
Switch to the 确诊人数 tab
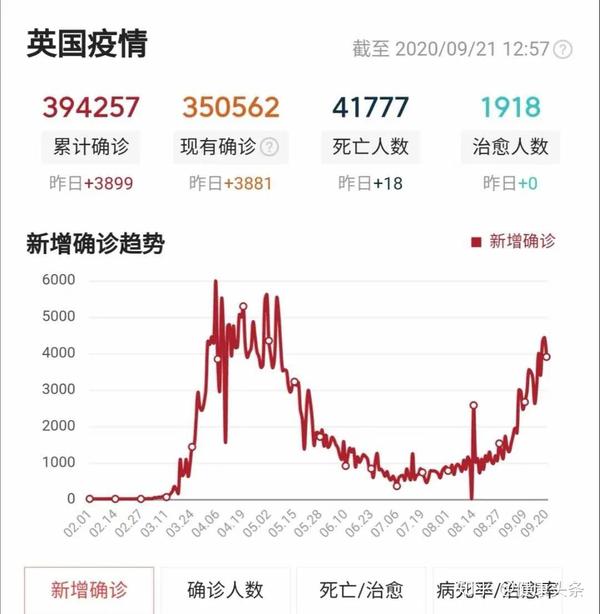225,590
